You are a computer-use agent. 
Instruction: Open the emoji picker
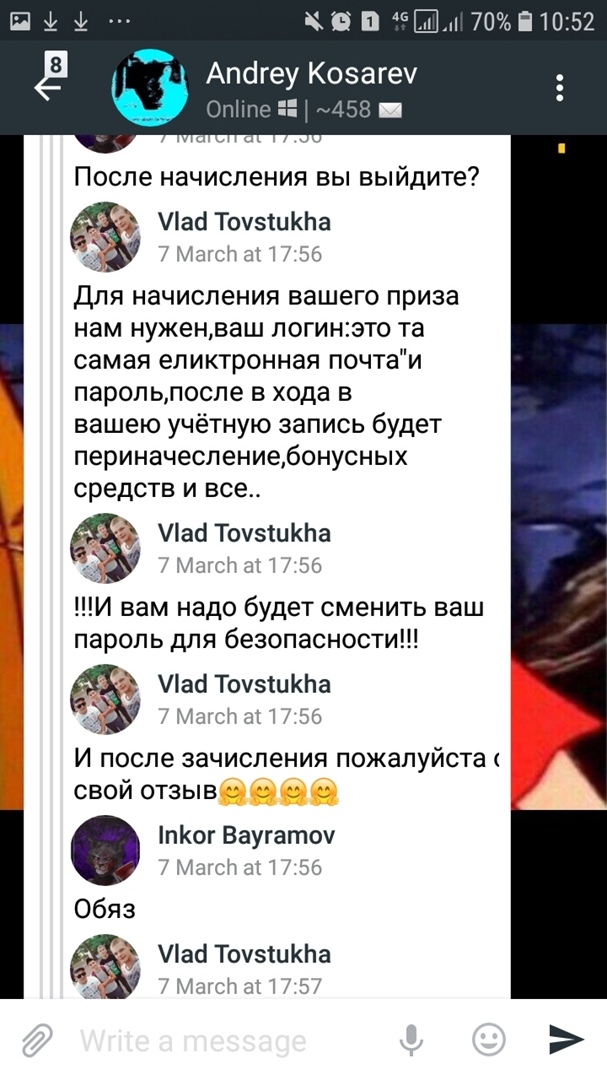(x=488, y=1041)
